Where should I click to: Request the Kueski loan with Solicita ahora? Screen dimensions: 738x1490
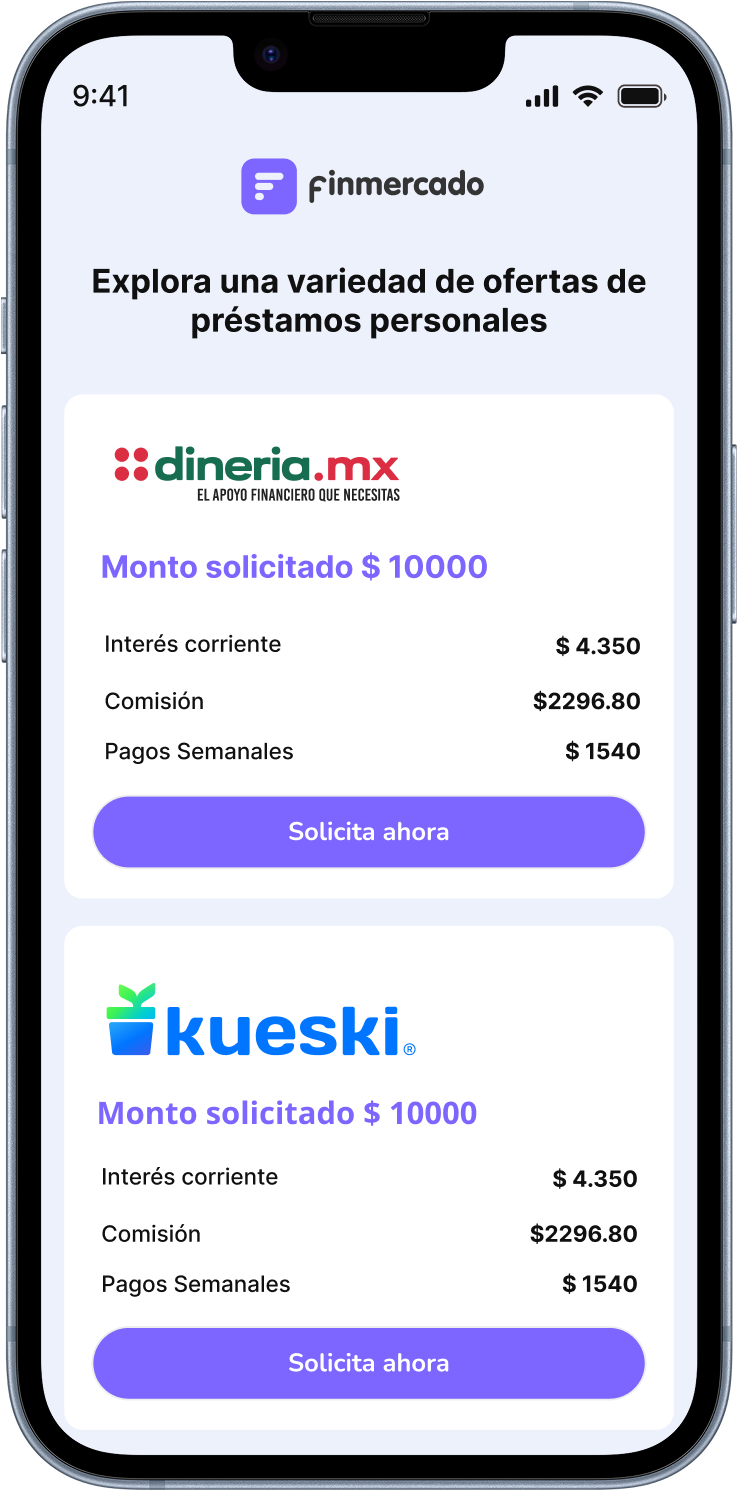368,1363
